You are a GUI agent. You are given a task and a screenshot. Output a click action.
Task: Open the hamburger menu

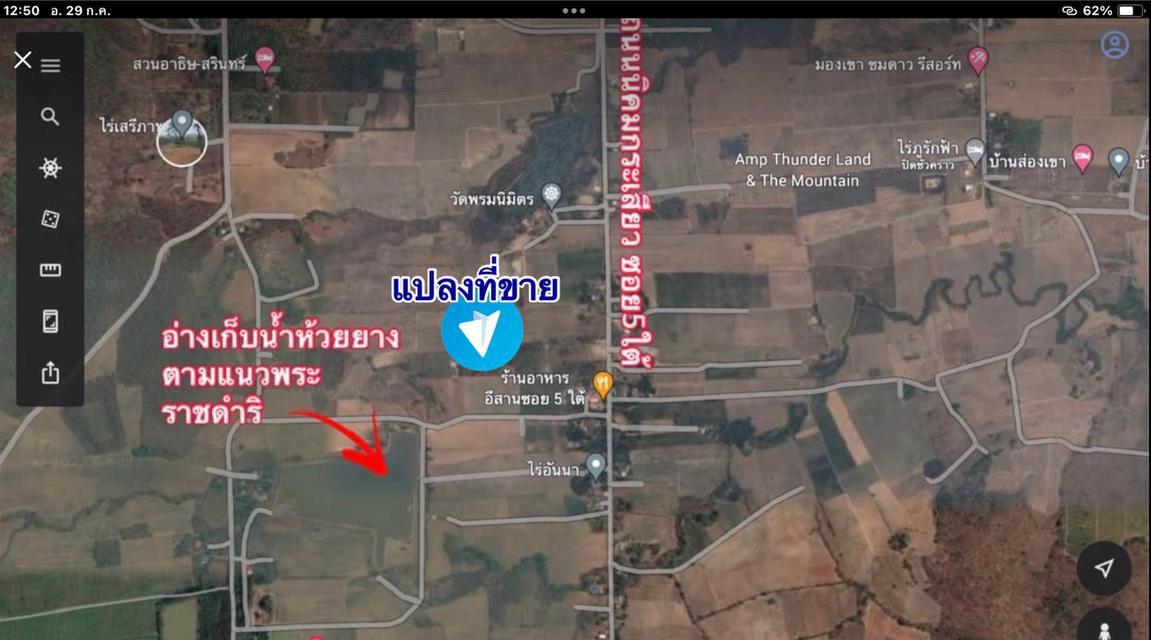50,66
